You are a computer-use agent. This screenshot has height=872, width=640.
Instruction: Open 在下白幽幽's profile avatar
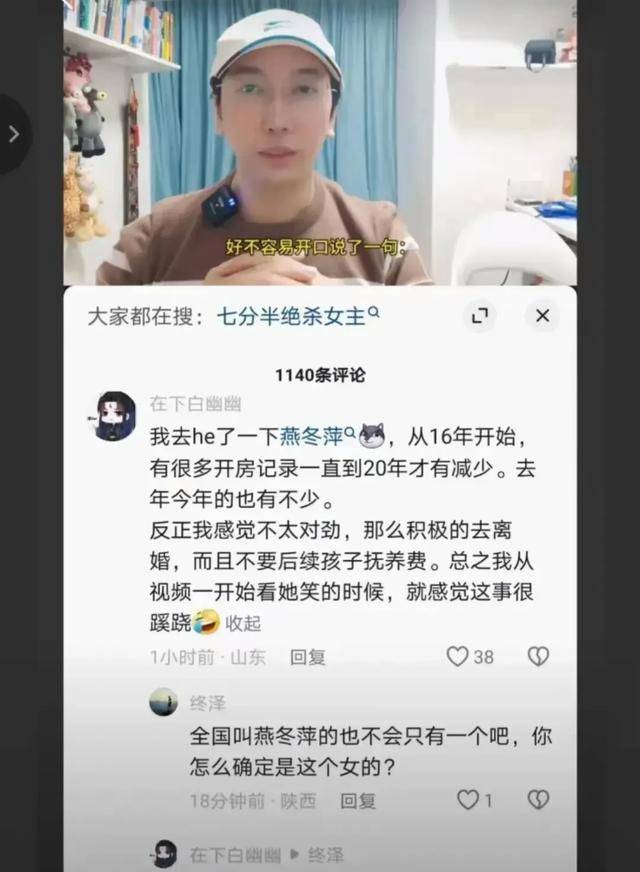pyautogui.click(x=115, y=416)
